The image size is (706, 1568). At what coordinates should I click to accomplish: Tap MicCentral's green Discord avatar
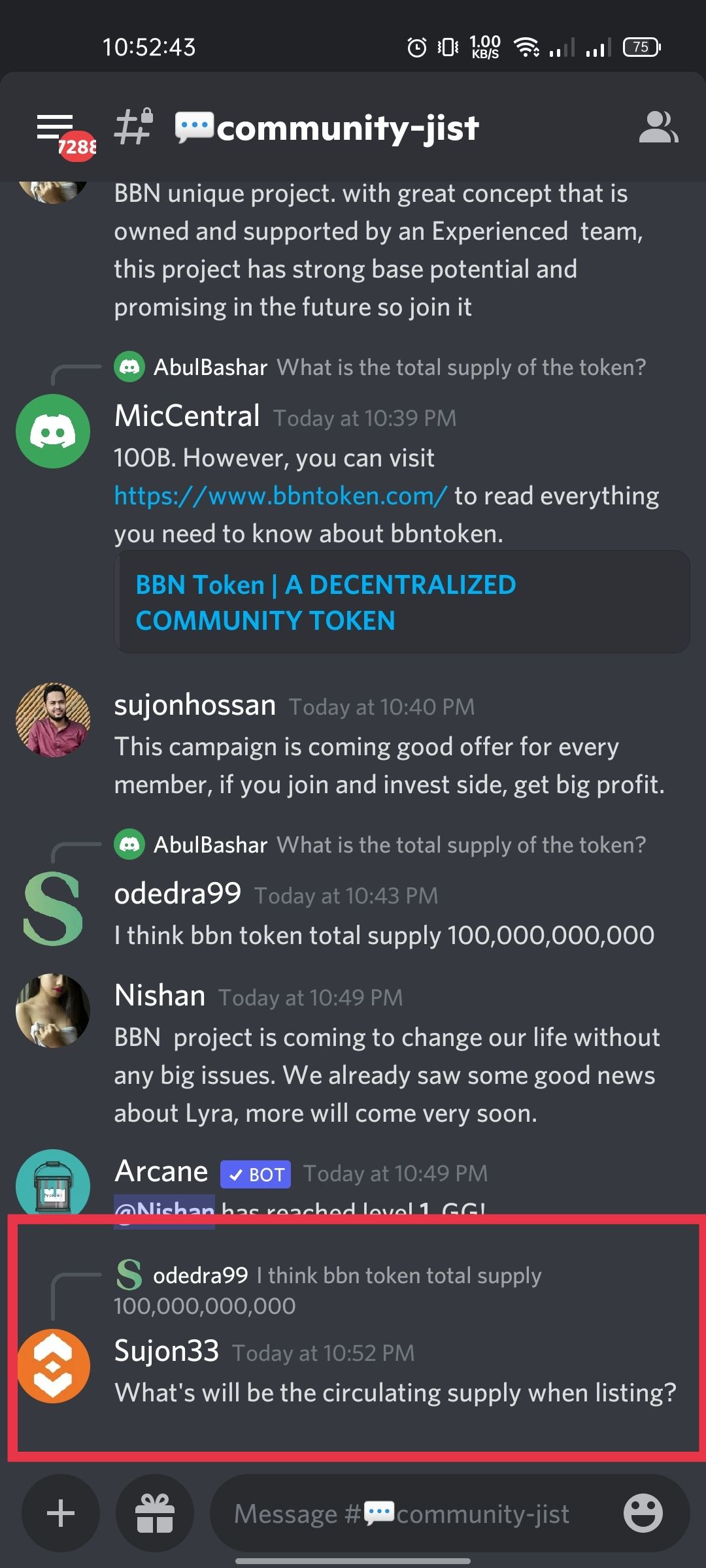pos(53,431)
